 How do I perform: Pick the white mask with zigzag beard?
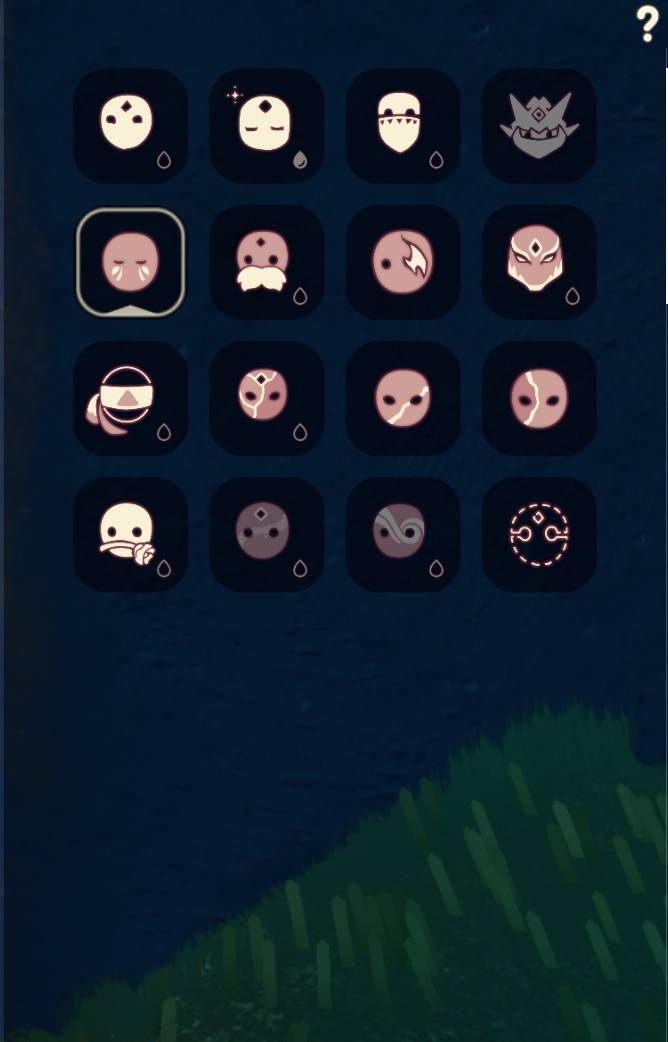pyautogui.click(x=402, y=125)
